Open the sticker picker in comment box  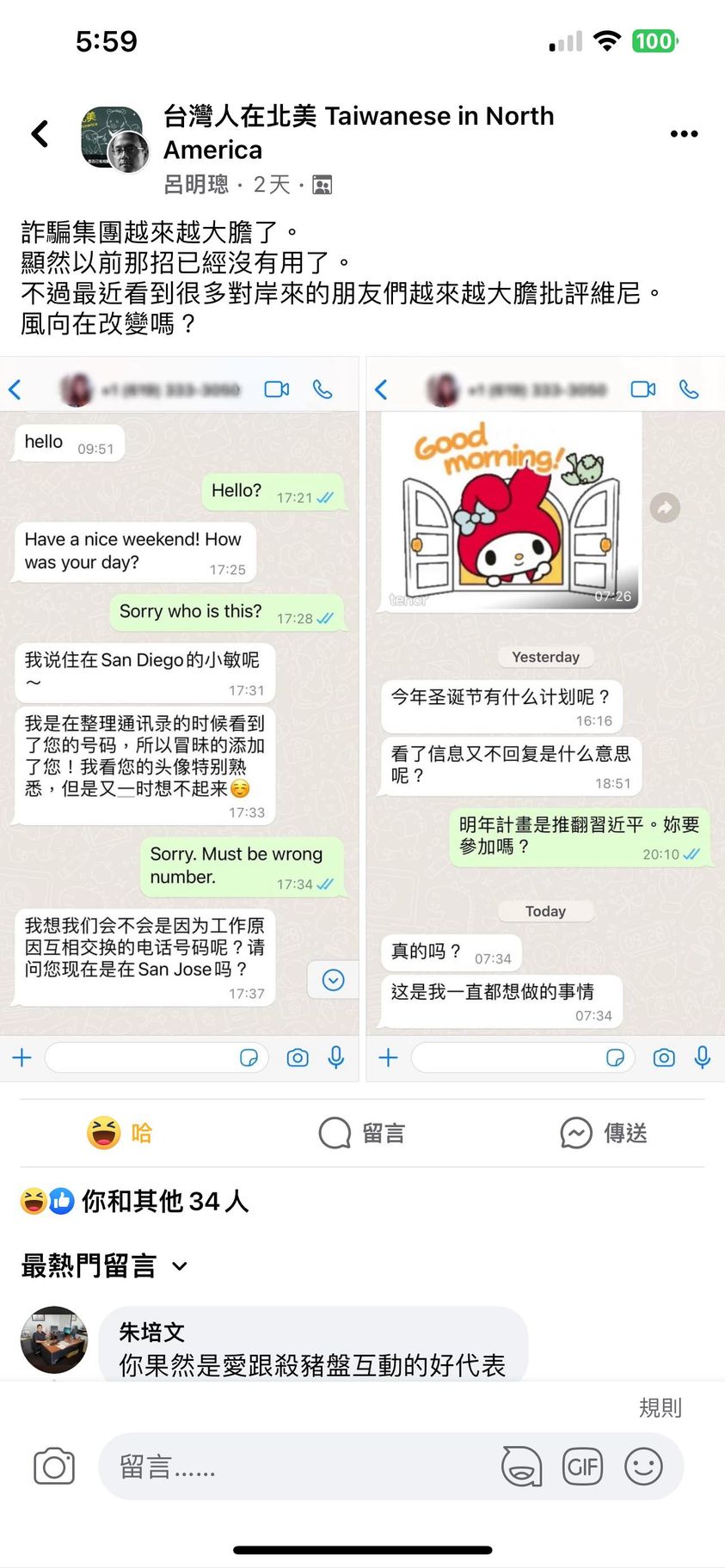coord(521,1467)
